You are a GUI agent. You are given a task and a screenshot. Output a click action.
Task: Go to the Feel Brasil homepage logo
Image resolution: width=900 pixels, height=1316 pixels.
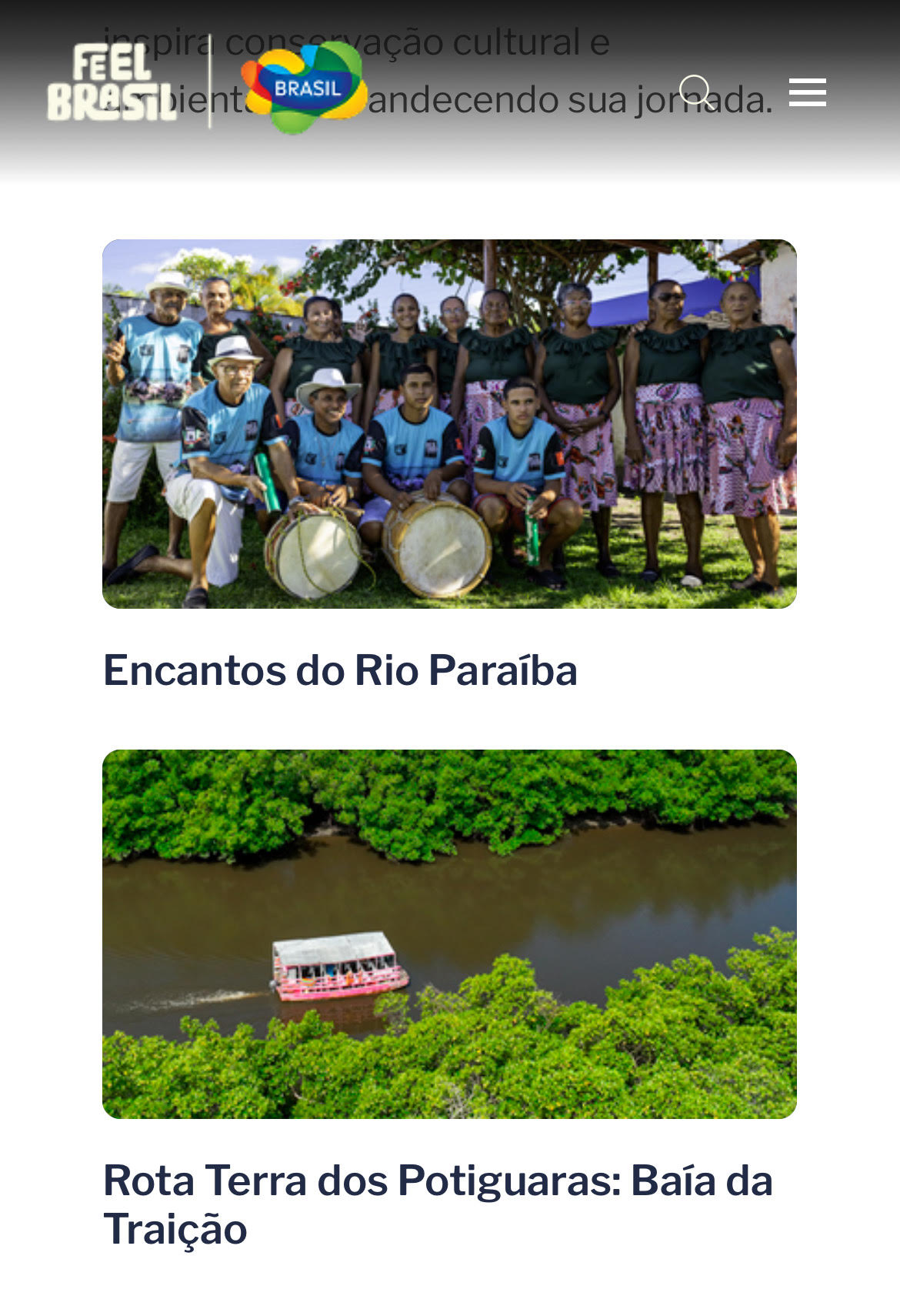tap(112, 83)
